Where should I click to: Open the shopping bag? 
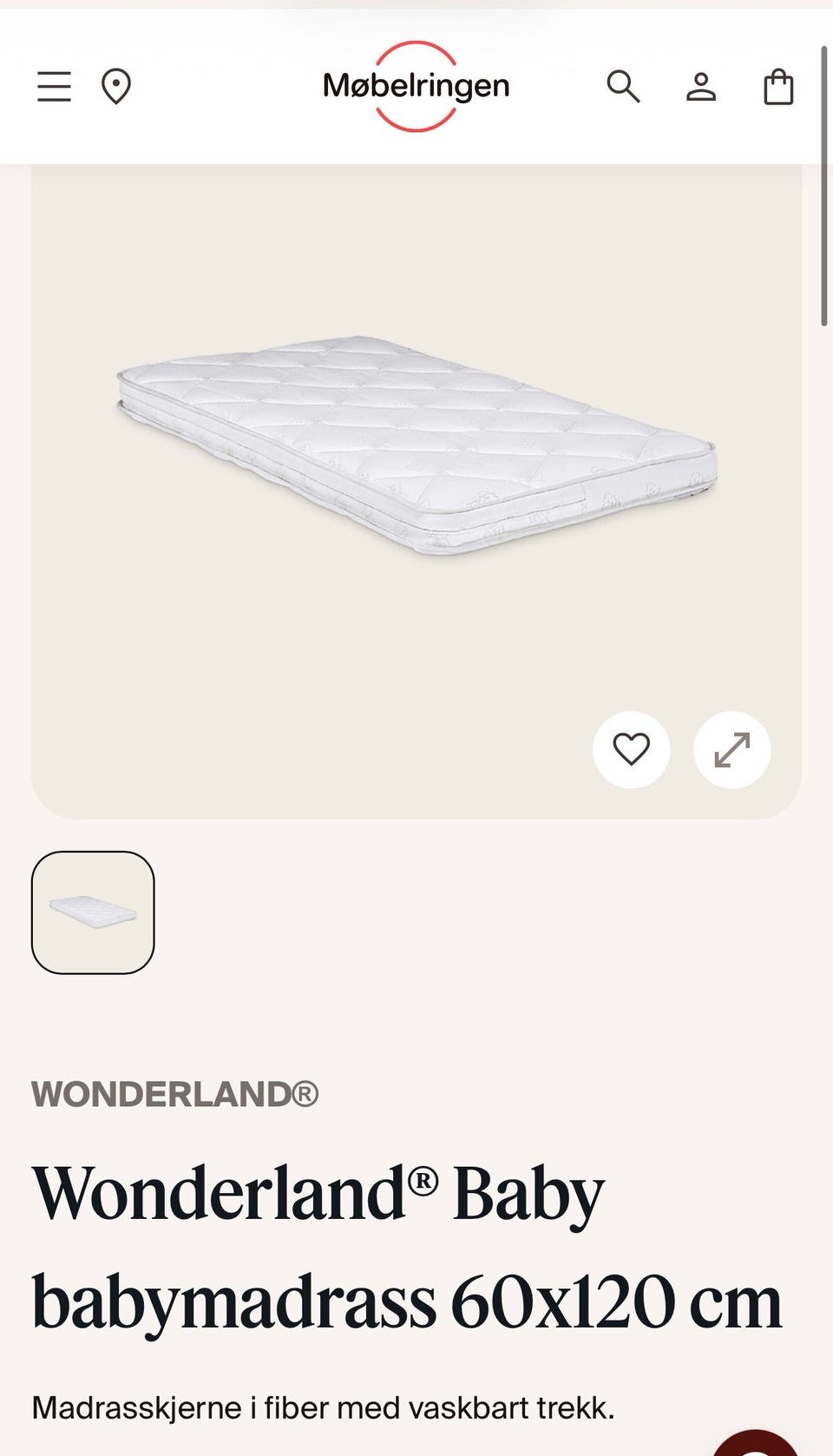pyautogui.click(x=778, y=87)
